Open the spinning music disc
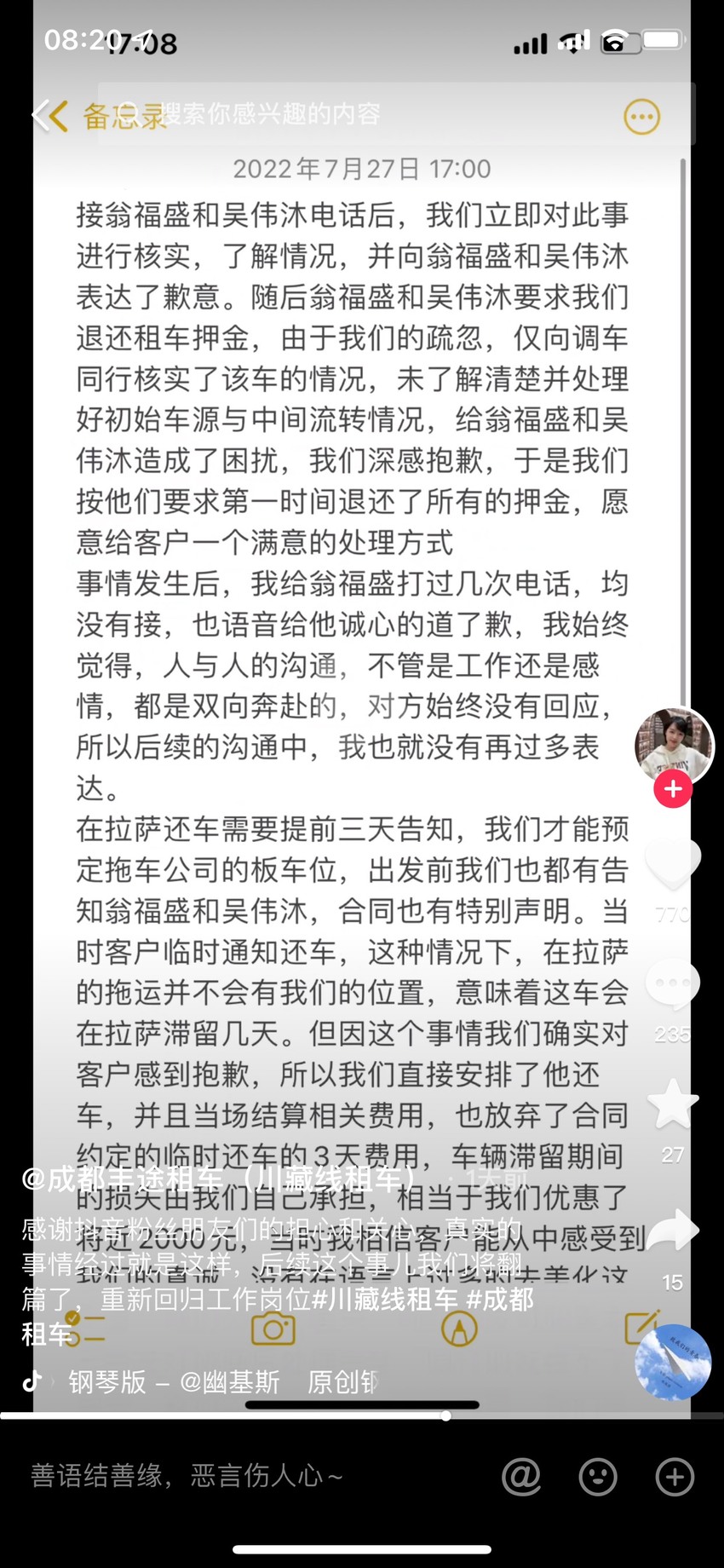Image resolution: width=724 pixels, height=1568 pixels. pos(673,1362)
